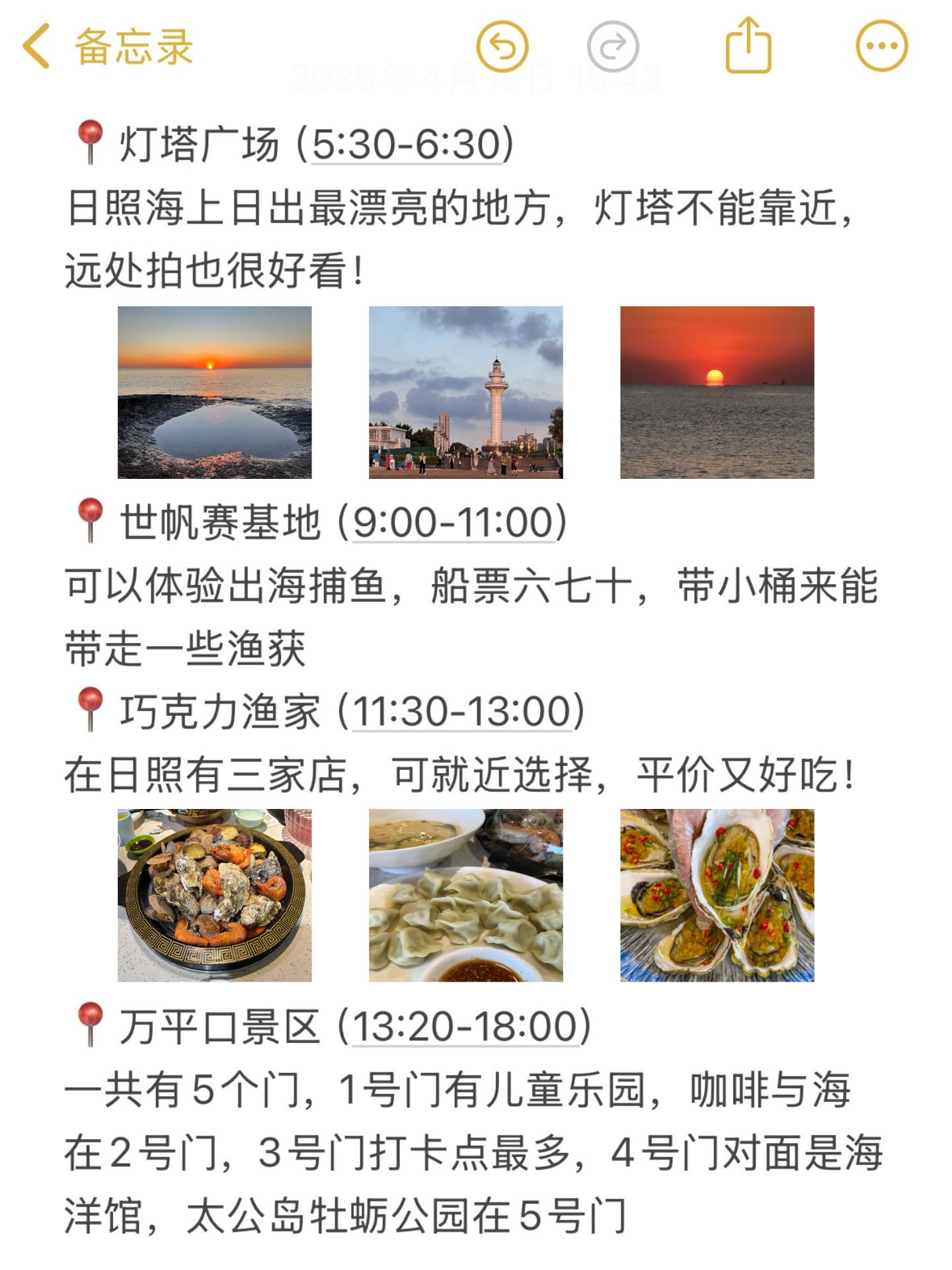Open the red sun over sea photo

(x=717, y=392)
